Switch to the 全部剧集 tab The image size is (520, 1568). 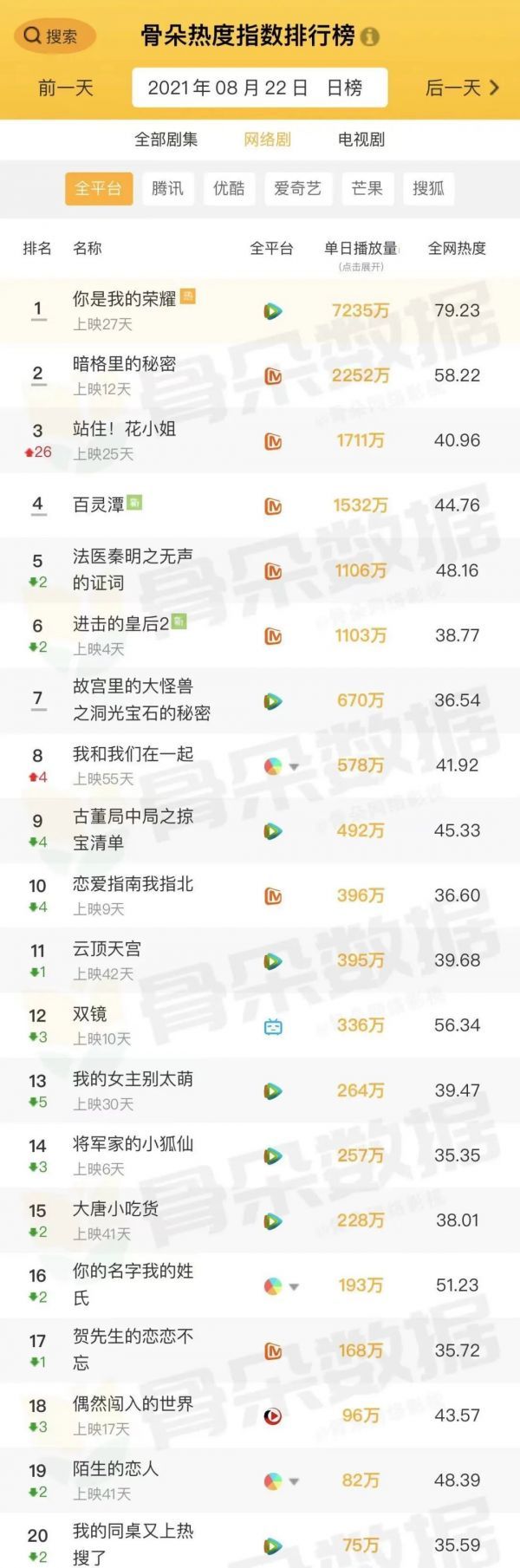point(166,140)
